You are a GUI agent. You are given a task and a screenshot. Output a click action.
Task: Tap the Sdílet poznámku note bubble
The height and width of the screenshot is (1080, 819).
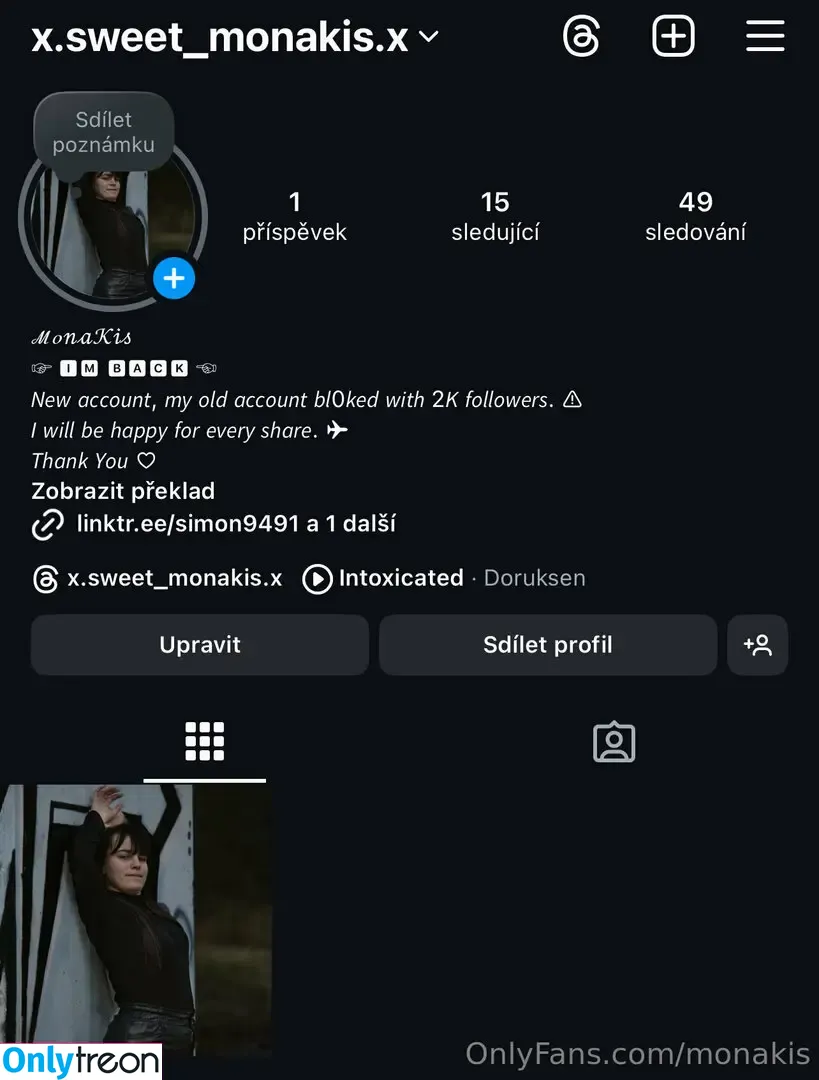click(x=104, y=133)
